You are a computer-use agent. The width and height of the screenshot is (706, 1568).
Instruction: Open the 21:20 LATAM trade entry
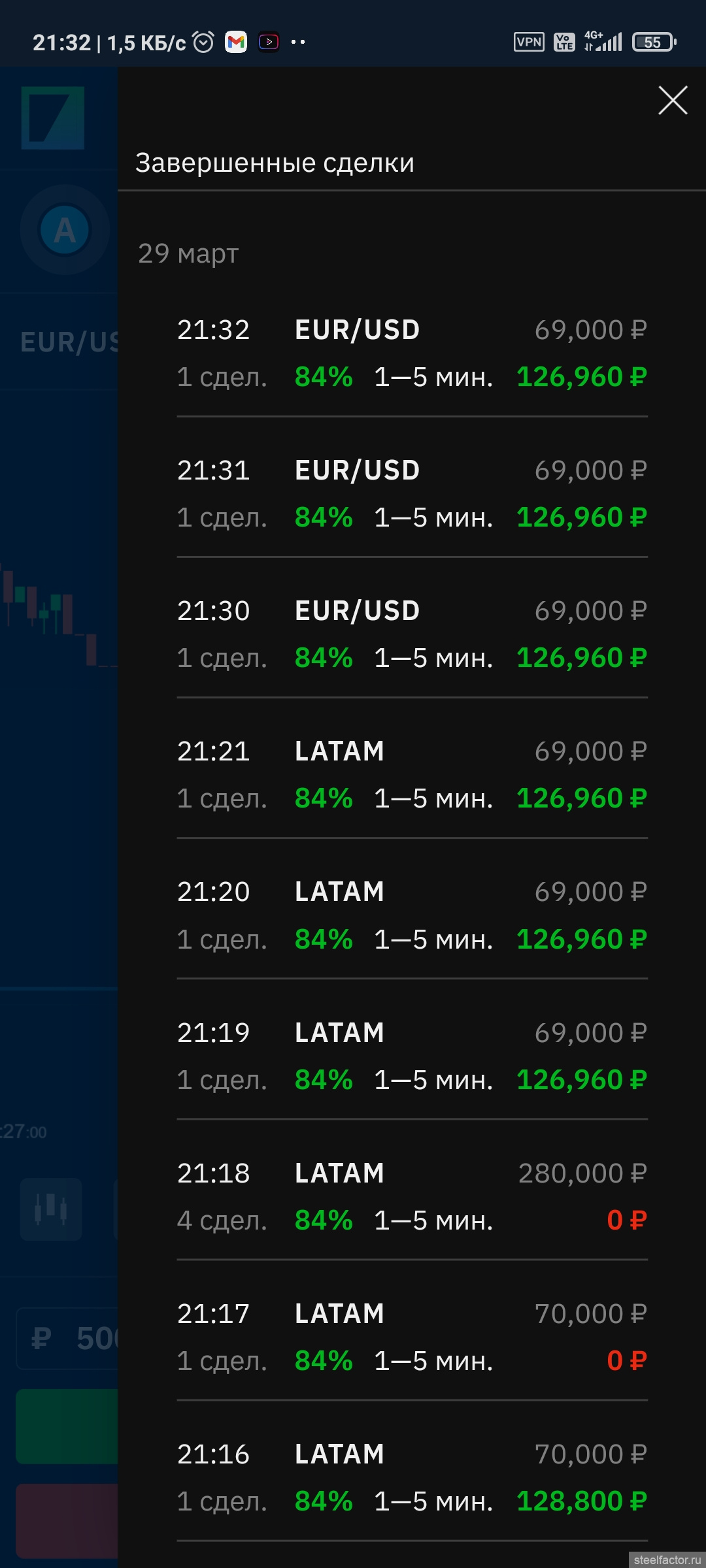412,915
